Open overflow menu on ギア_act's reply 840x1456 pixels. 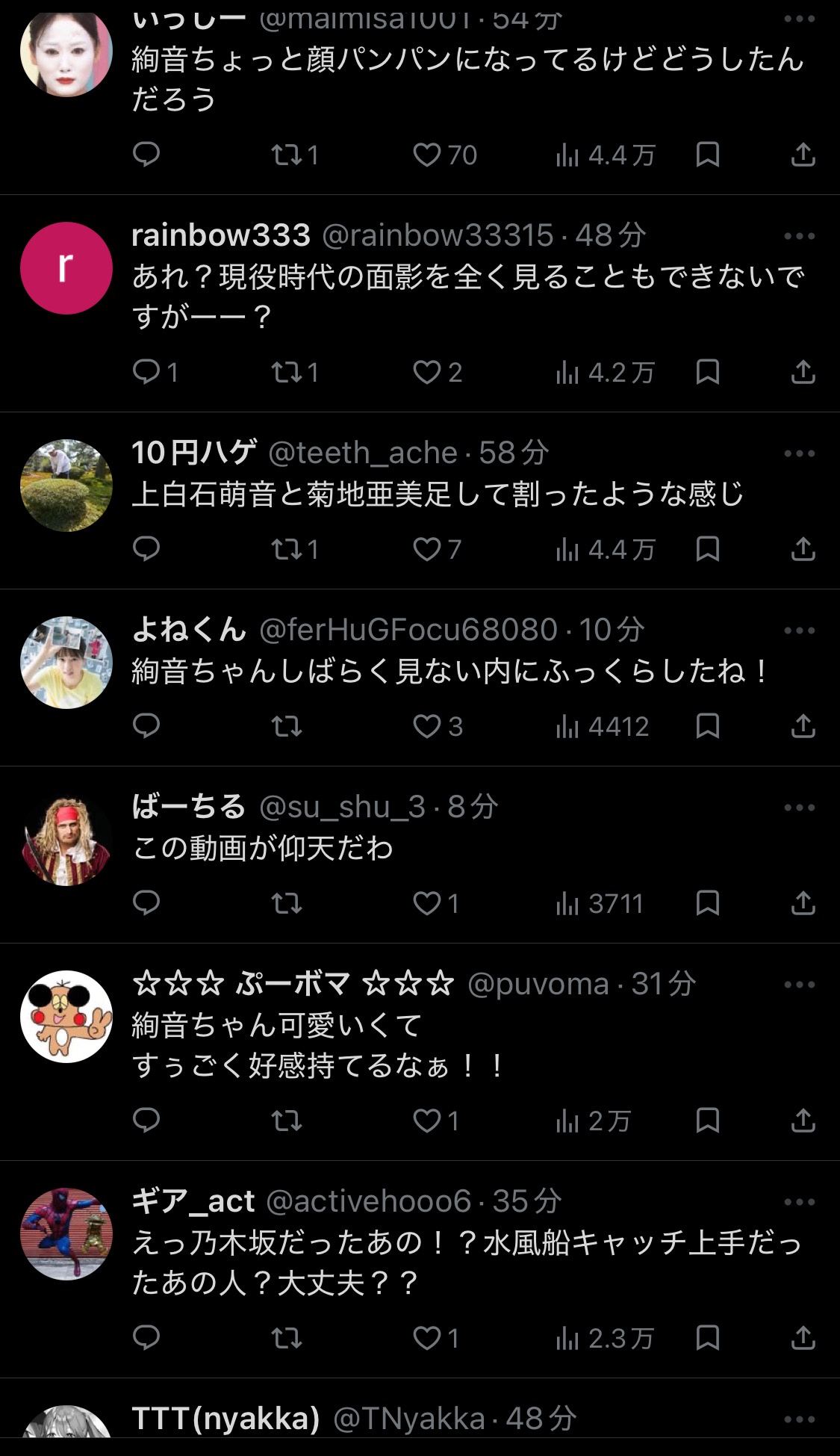[799, 1202]
